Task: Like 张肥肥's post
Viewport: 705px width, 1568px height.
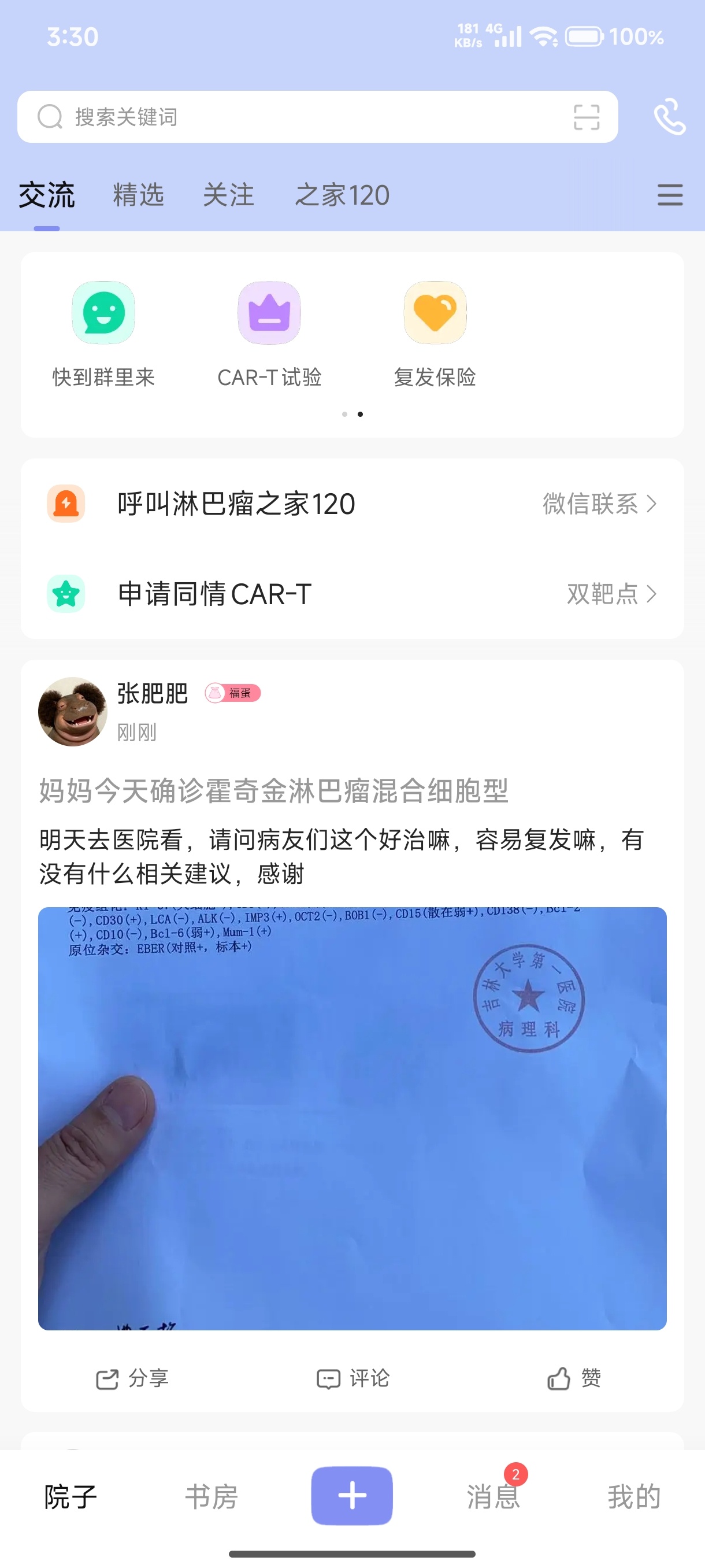Action: click(x=574, y=1378)
